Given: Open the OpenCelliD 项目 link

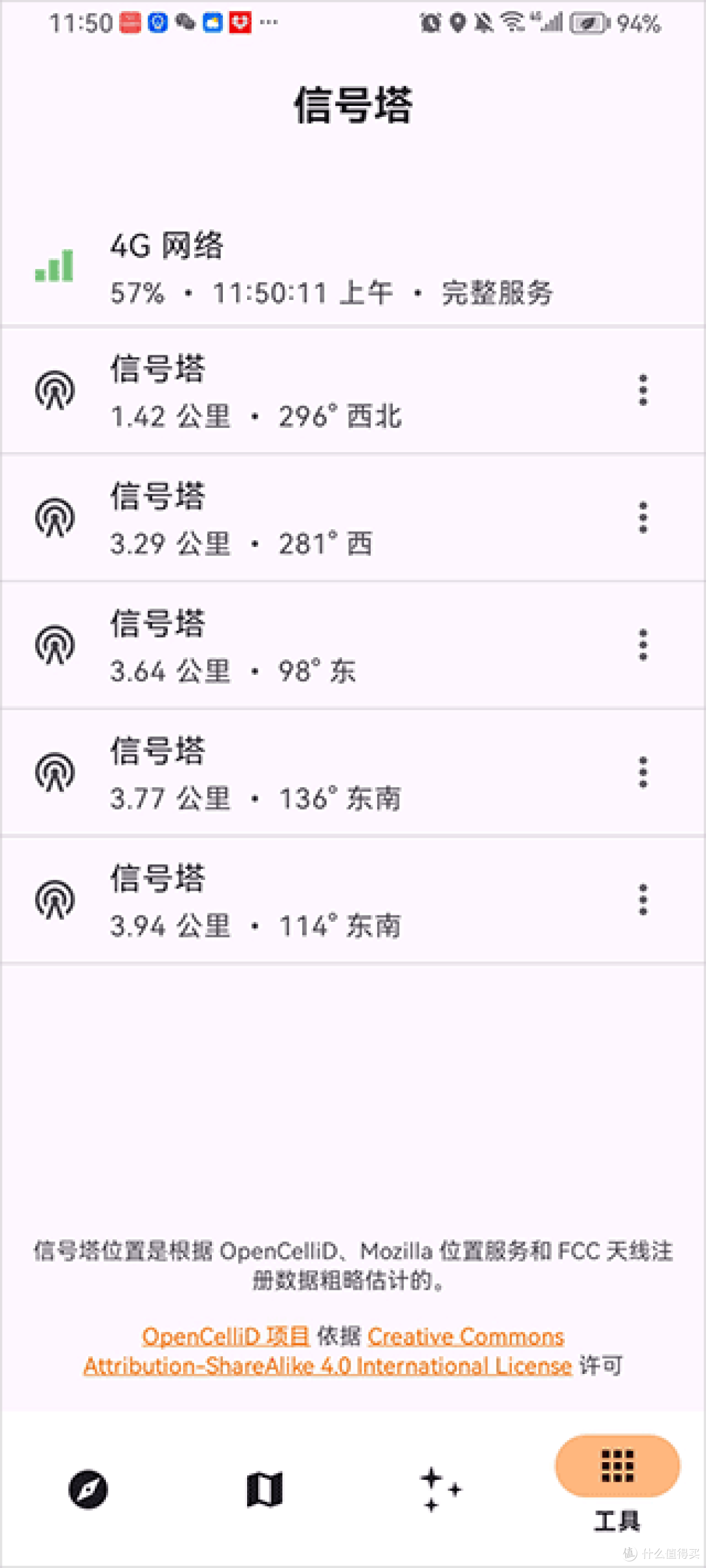Looking at the screenshot, I should pyautogui.click(x=226, y=1337).
